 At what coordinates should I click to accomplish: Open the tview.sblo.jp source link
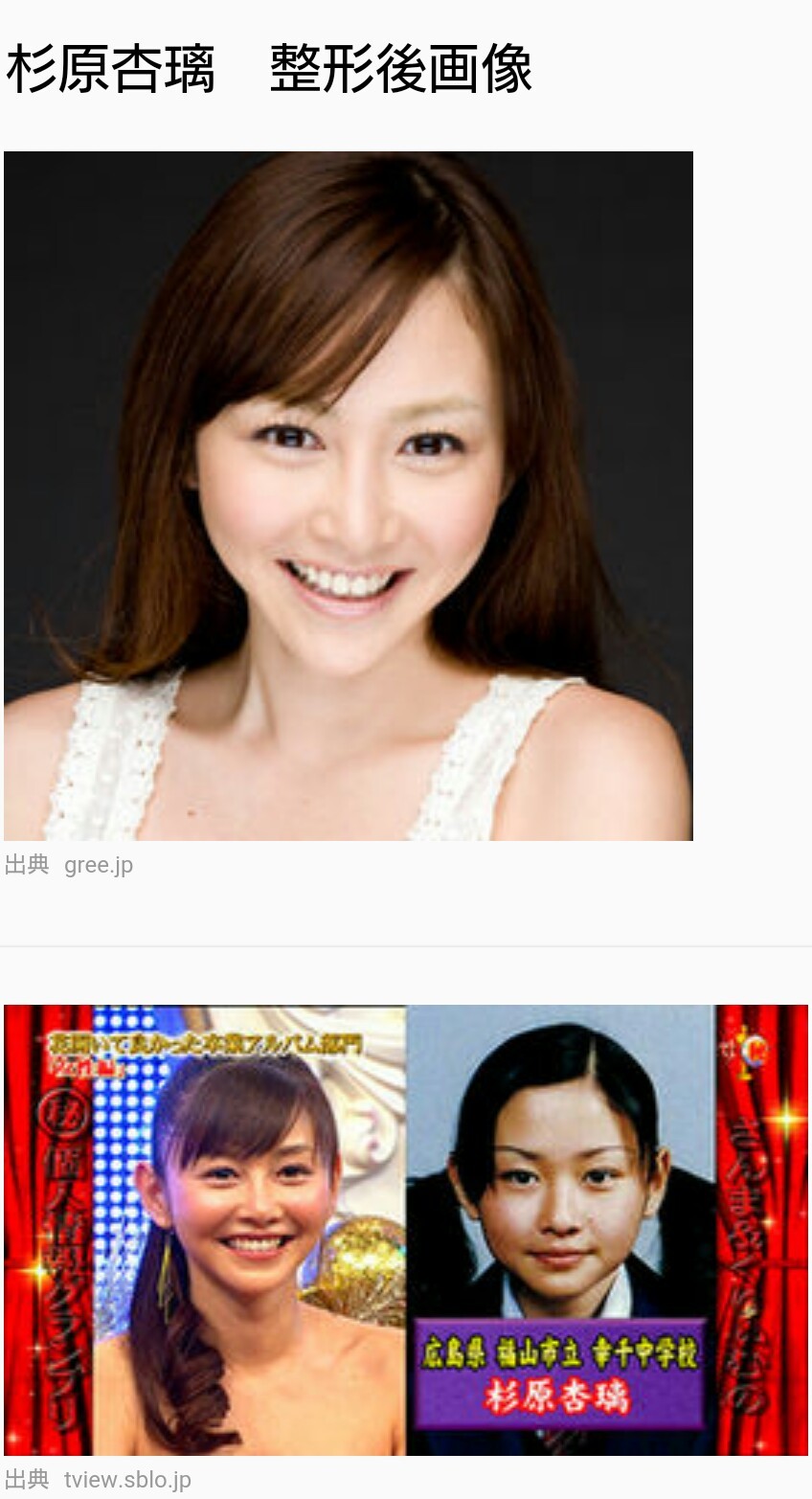point(127,1480)
